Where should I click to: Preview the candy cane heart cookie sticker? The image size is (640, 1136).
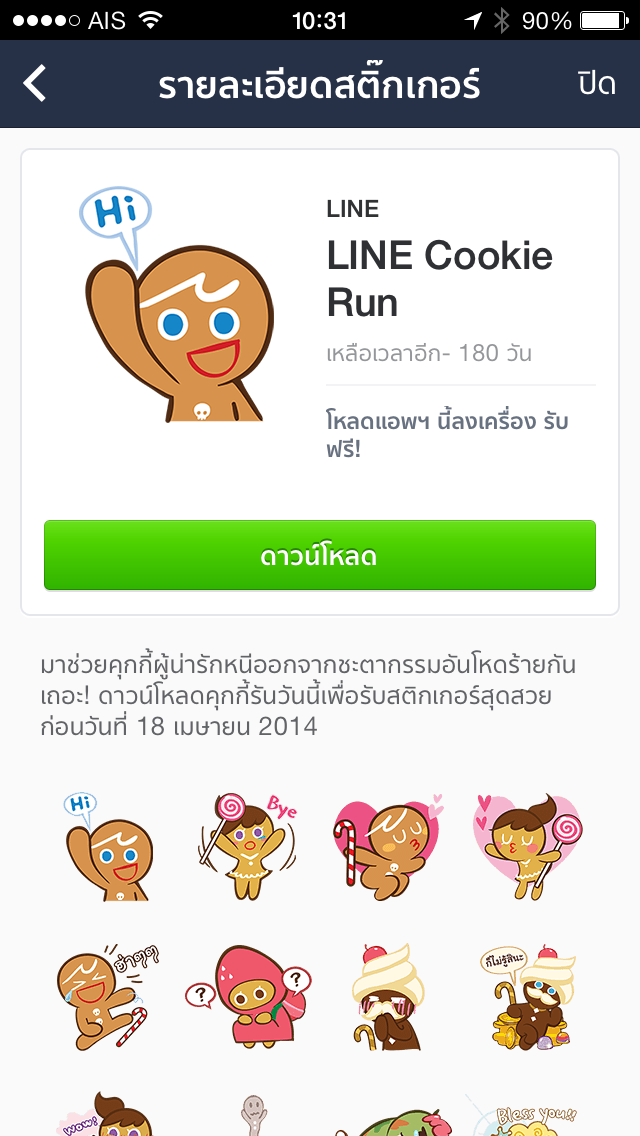tap(388, 845)
